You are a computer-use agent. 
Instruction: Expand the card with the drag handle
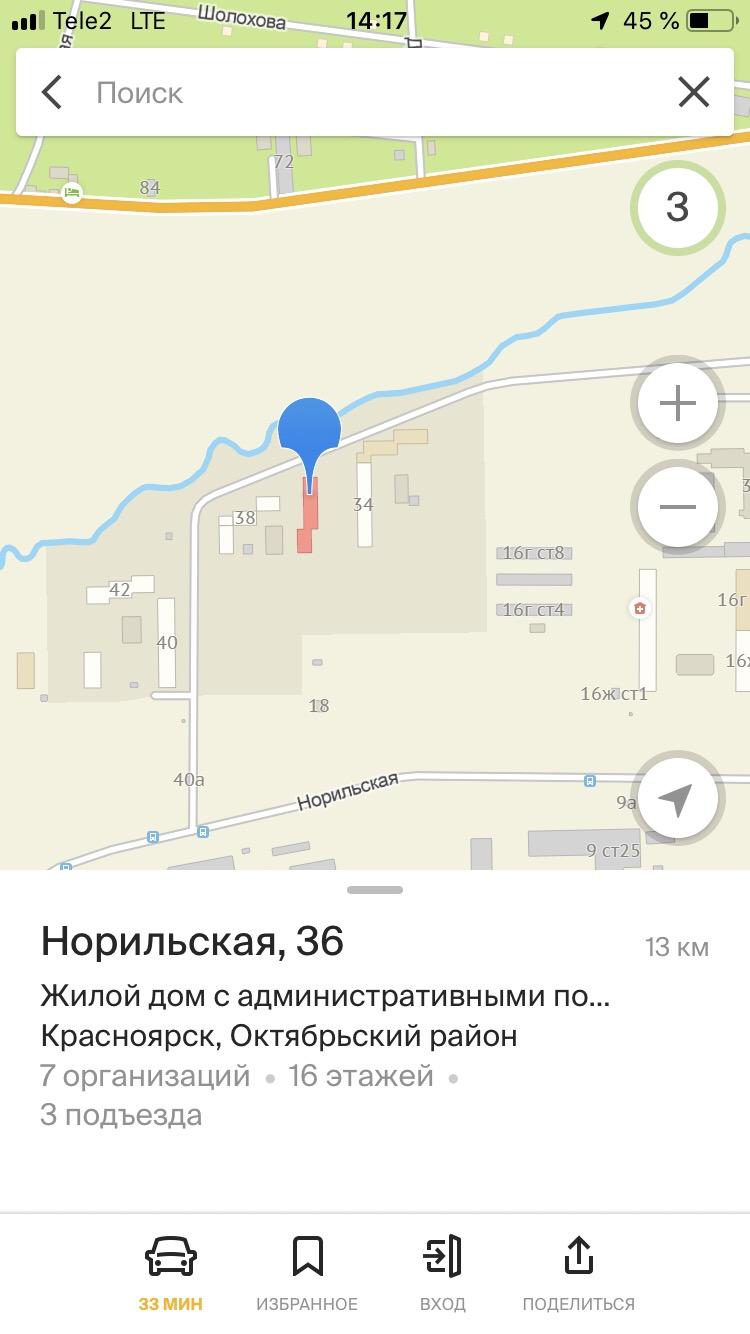[x=375, y=889]
